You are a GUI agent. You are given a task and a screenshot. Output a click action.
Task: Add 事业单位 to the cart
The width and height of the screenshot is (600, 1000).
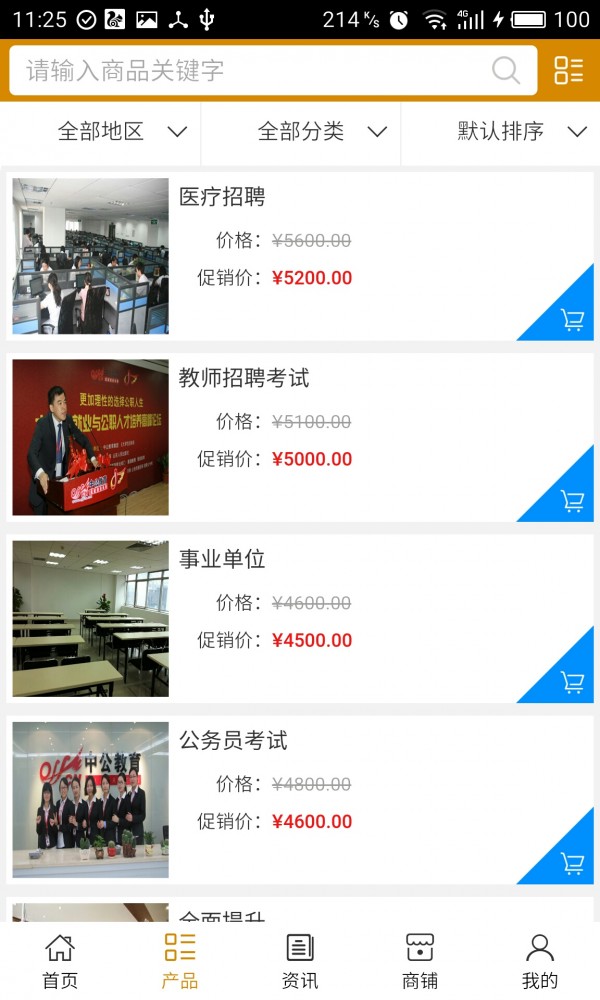coord(572,682)
